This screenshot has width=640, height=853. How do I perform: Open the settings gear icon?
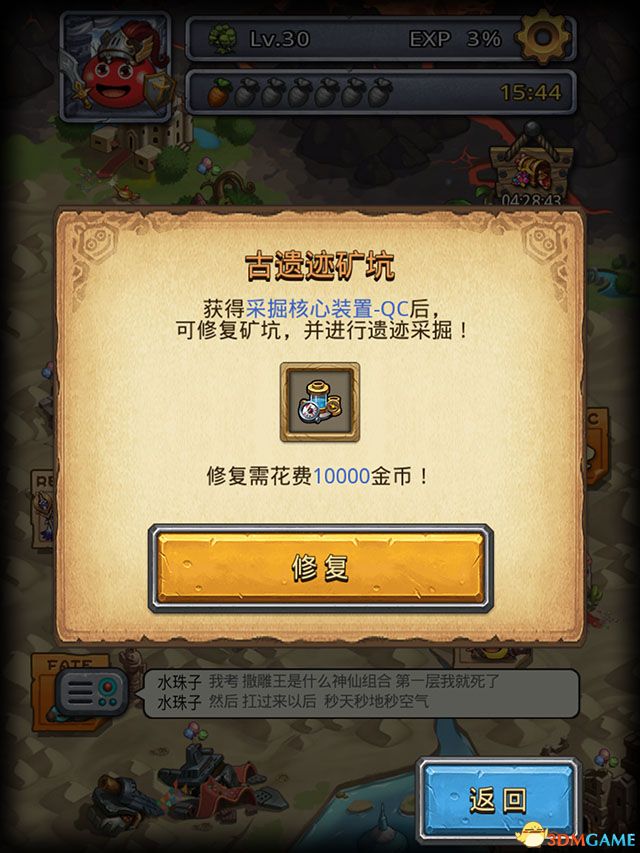[x=543, y=39]
